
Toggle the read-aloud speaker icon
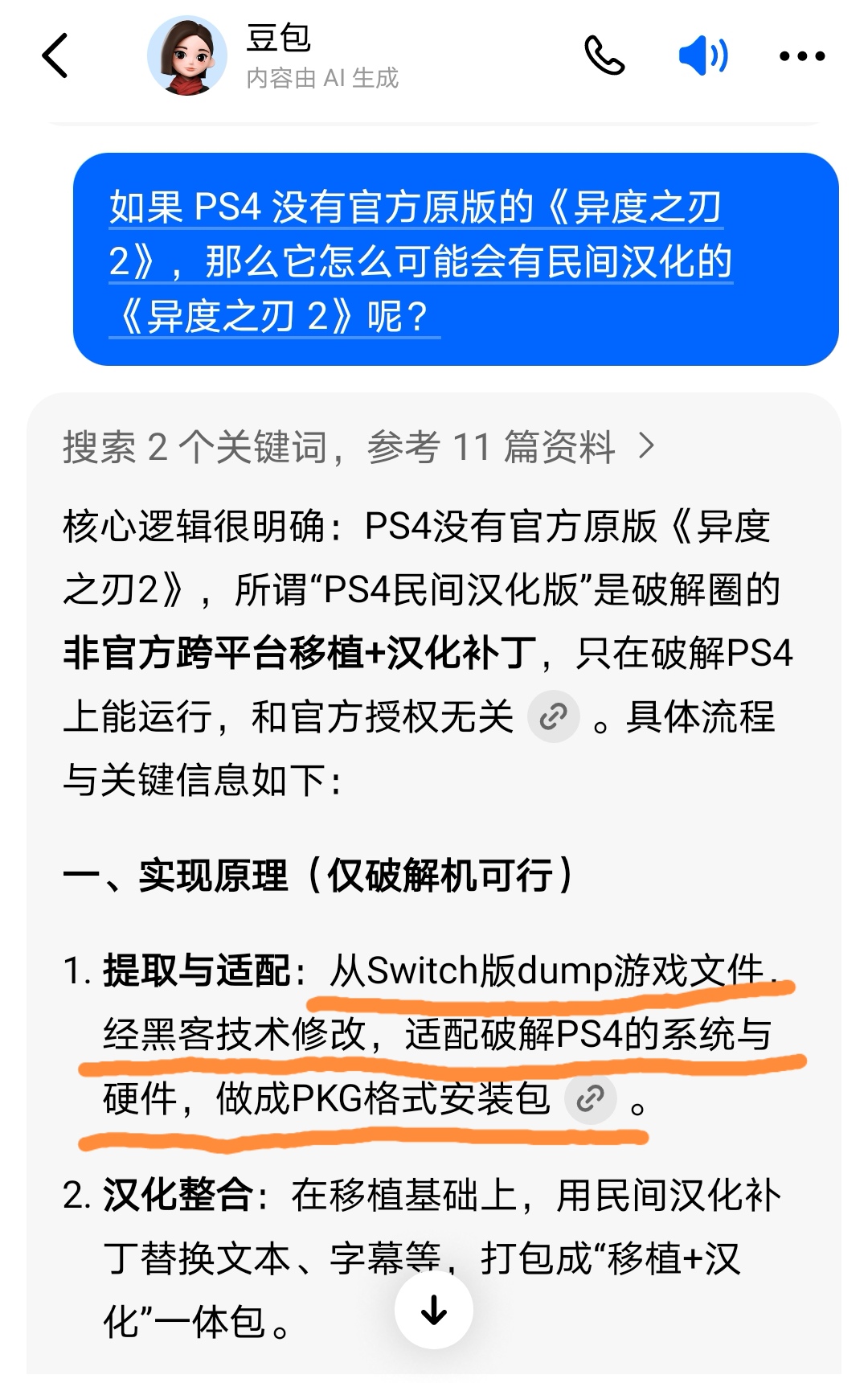[x=702, y=56]
